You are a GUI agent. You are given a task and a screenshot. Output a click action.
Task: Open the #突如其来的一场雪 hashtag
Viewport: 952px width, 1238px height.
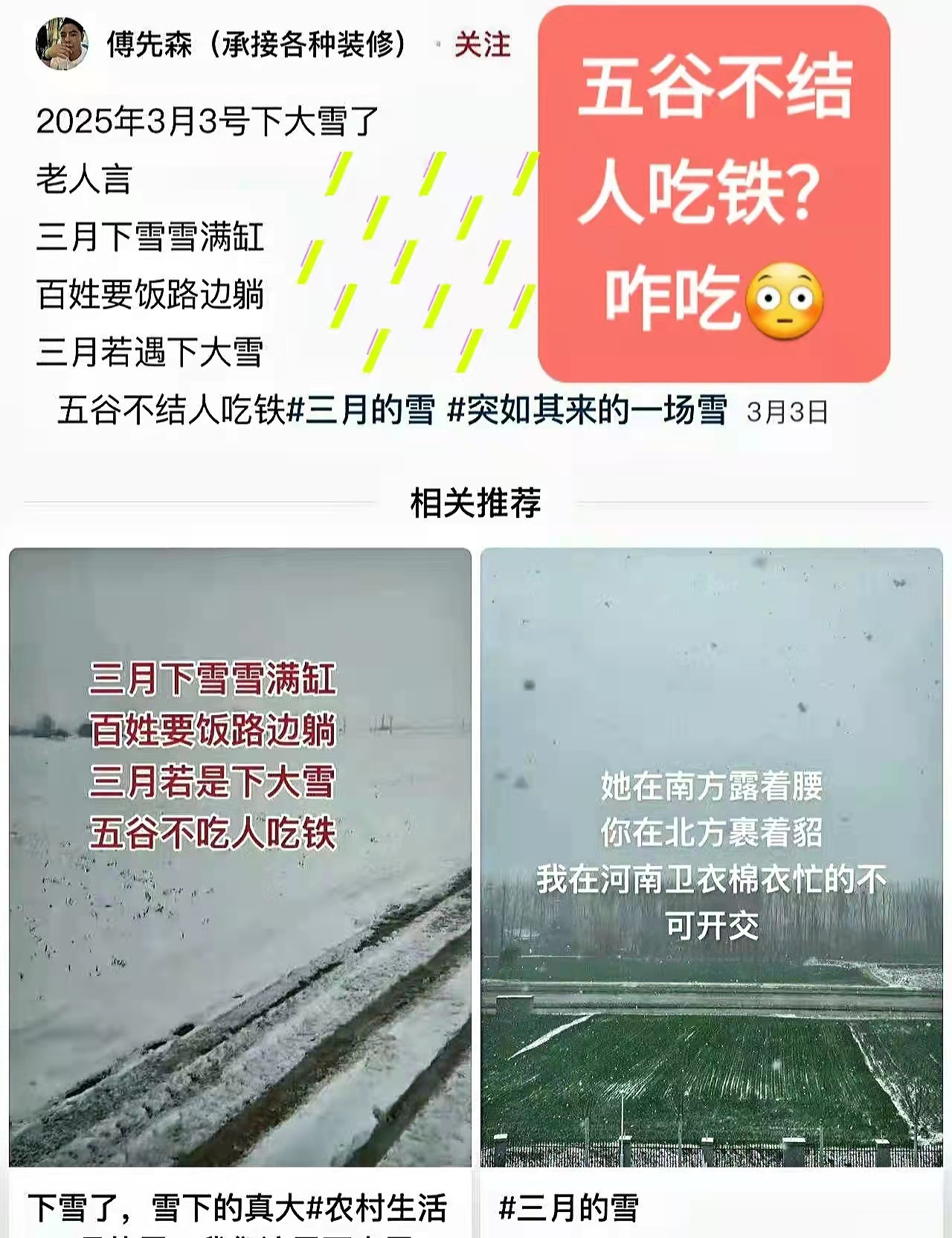tap(588, 410)
